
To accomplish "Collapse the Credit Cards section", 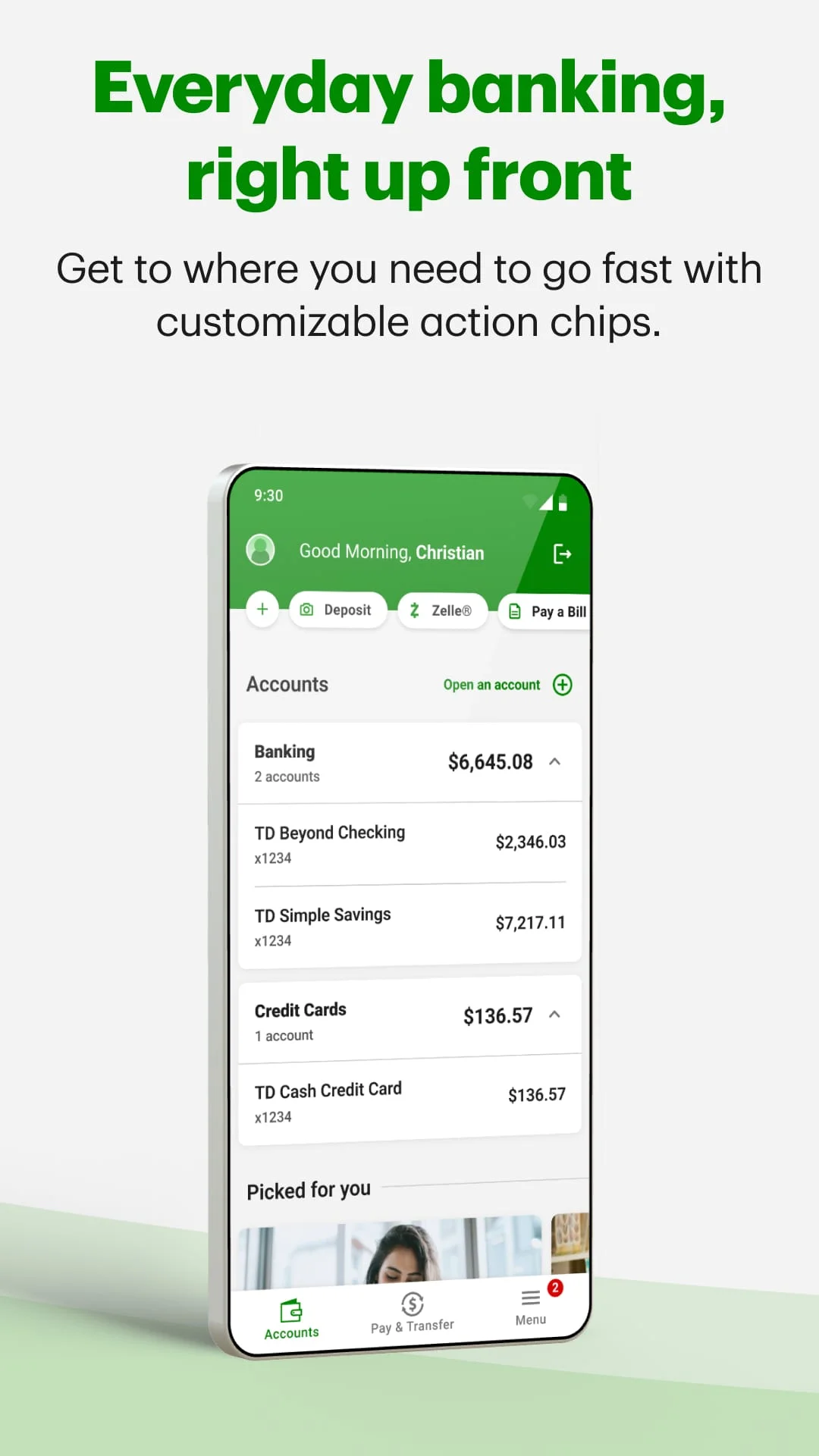I will 556,1014.
